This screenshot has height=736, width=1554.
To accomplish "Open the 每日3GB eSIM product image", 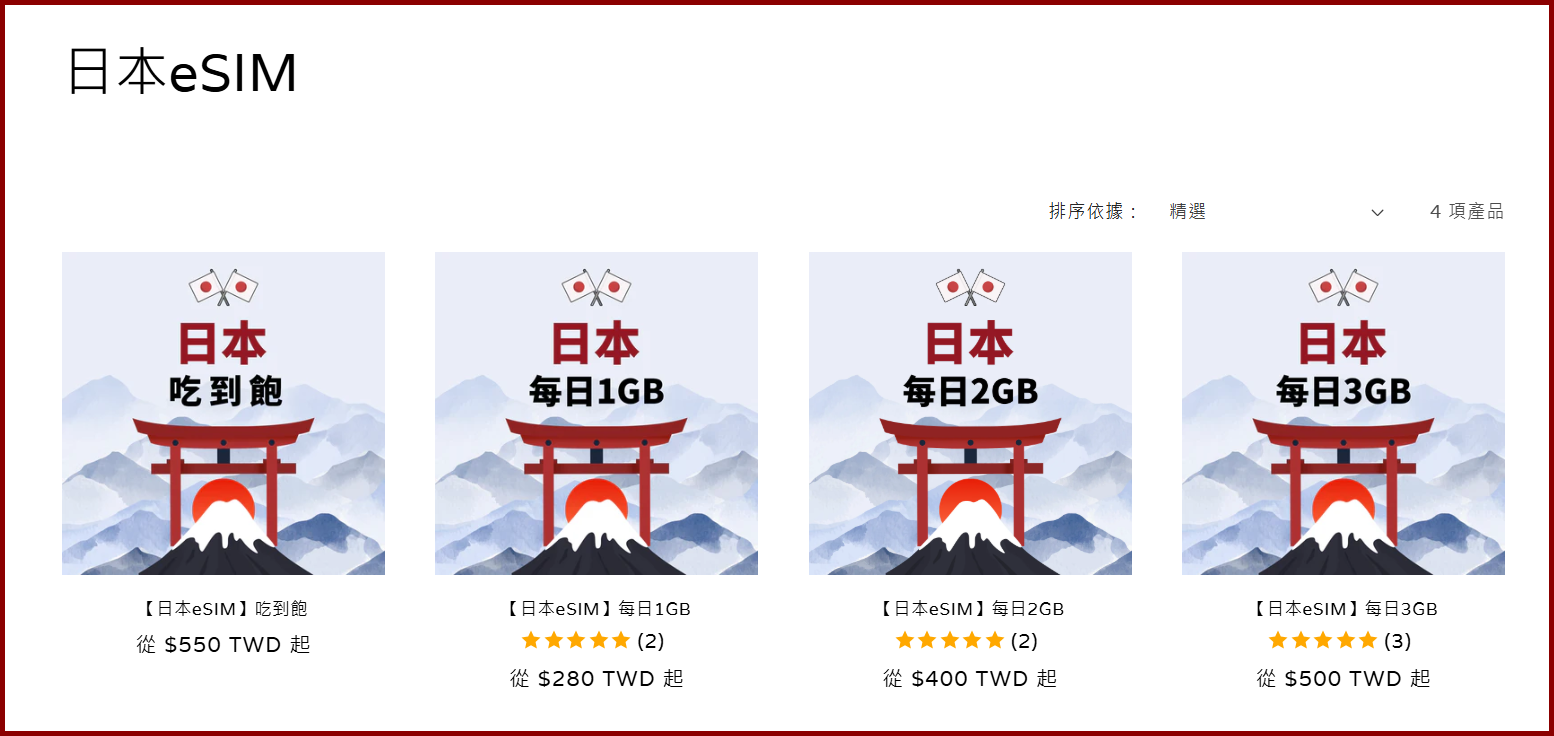I will [1343, 413].
